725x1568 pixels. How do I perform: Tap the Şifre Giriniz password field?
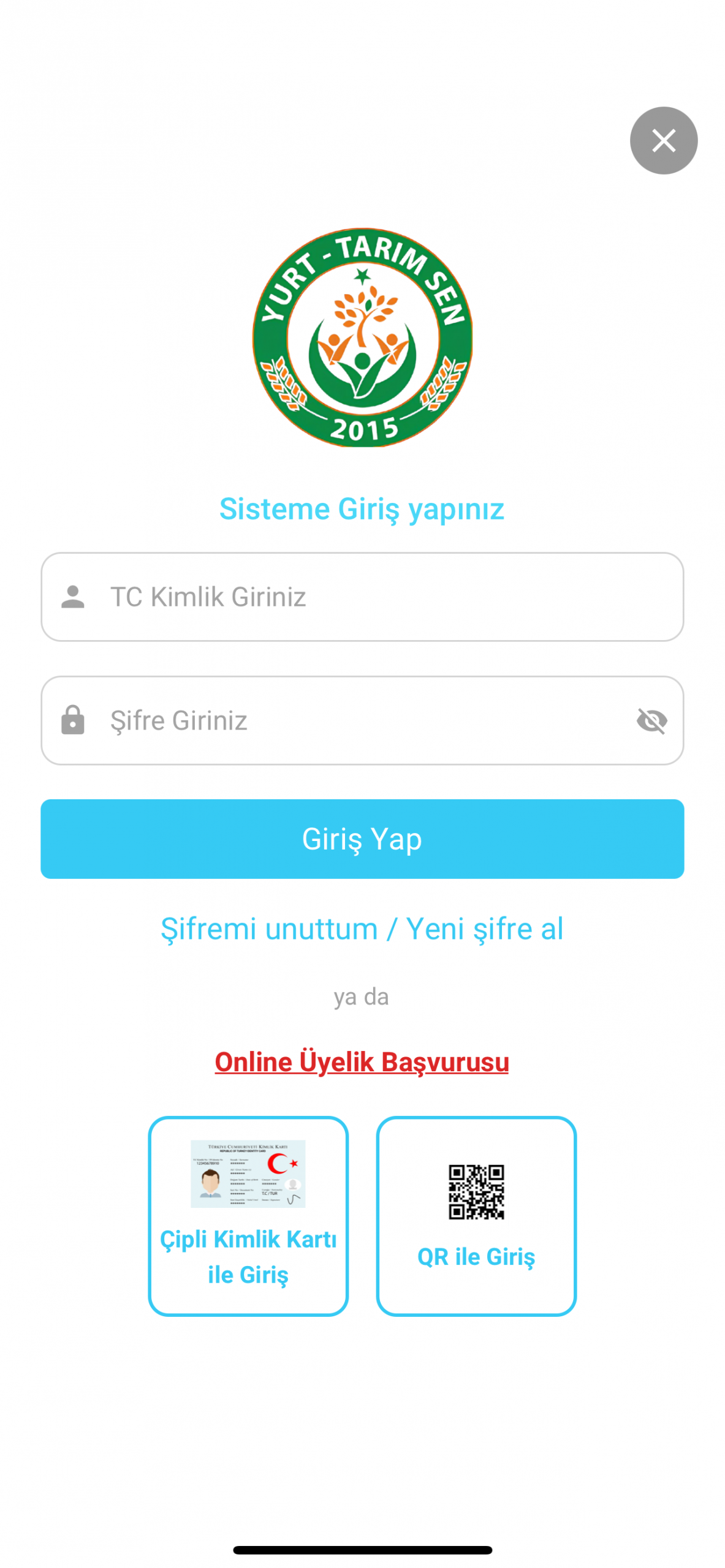343,720
